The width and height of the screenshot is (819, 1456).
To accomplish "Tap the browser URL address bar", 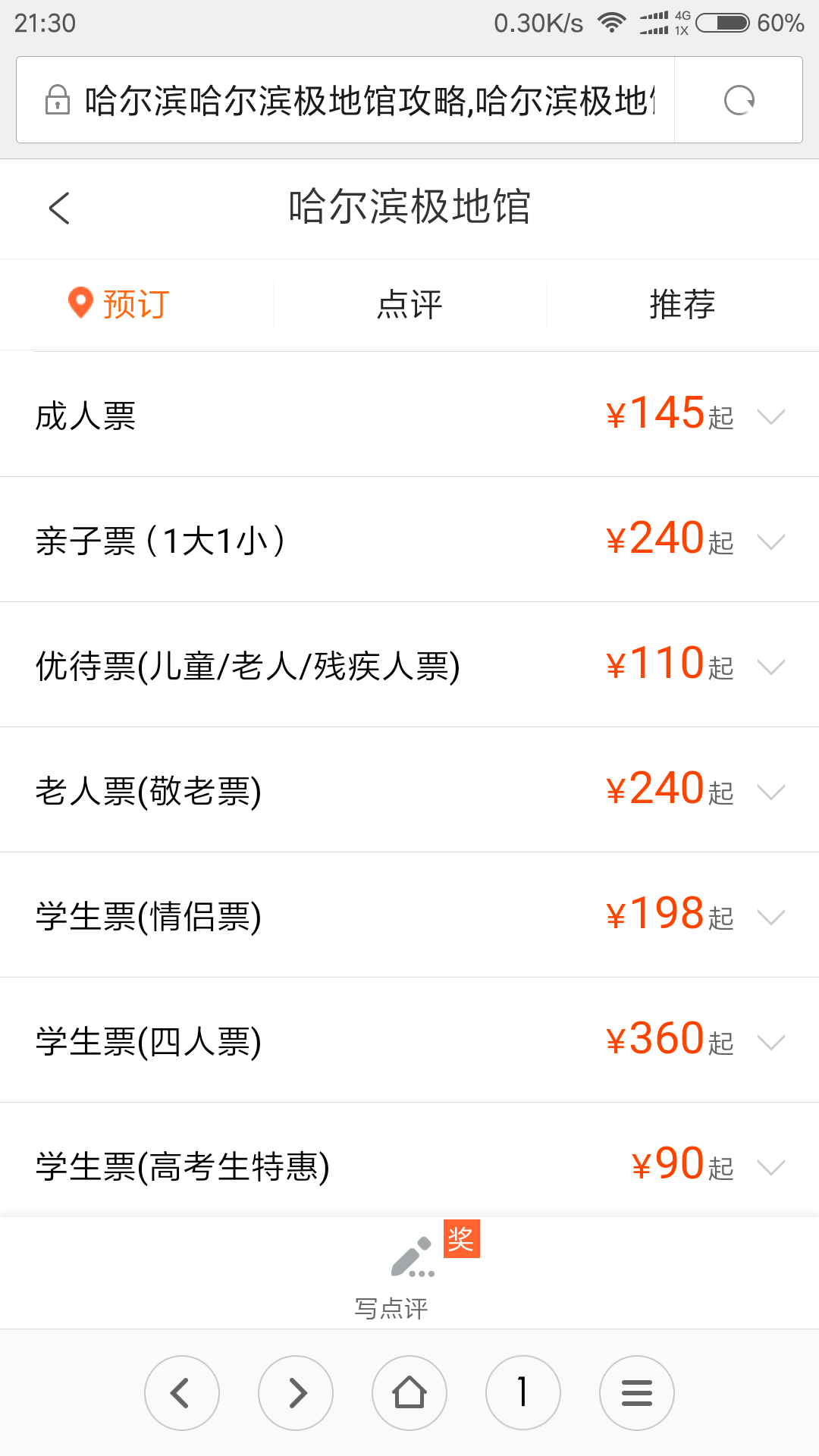I will (x=346, y=100).
